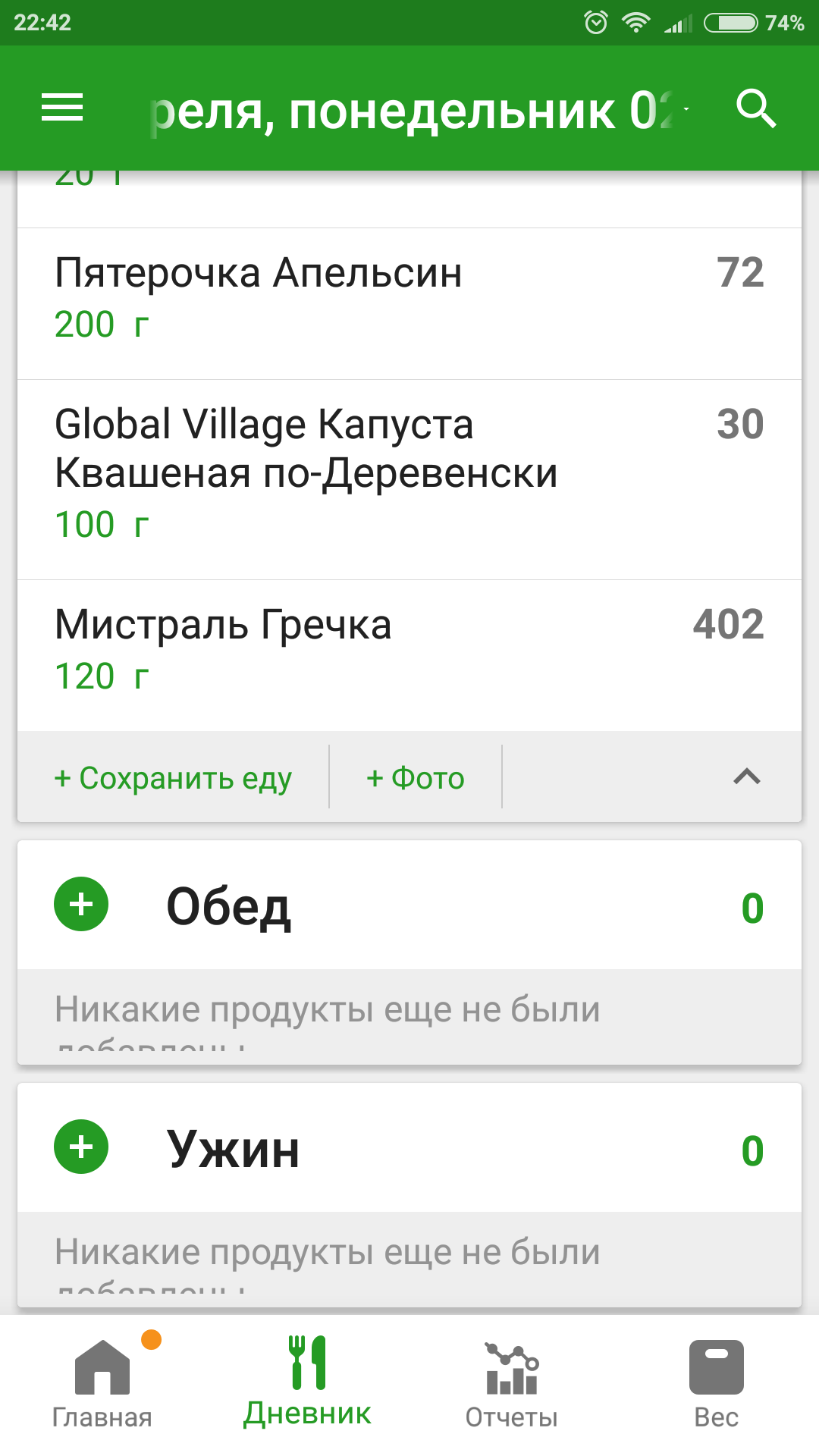Switch to the Вес tab

(x=716, y=1384)
